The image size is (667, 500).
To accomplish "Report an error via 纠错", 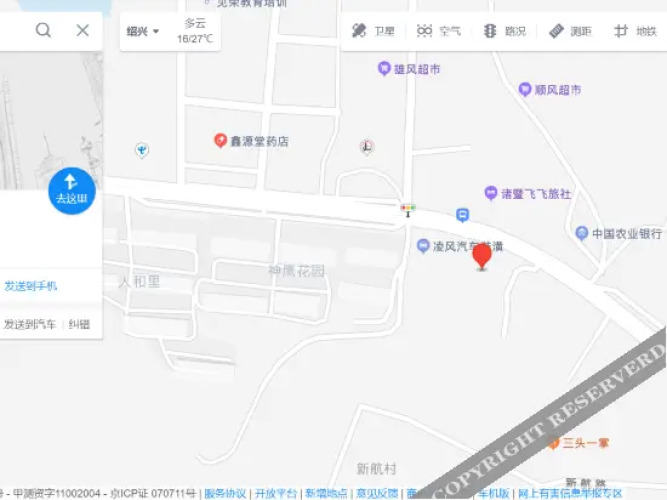I will click(79, 324).
